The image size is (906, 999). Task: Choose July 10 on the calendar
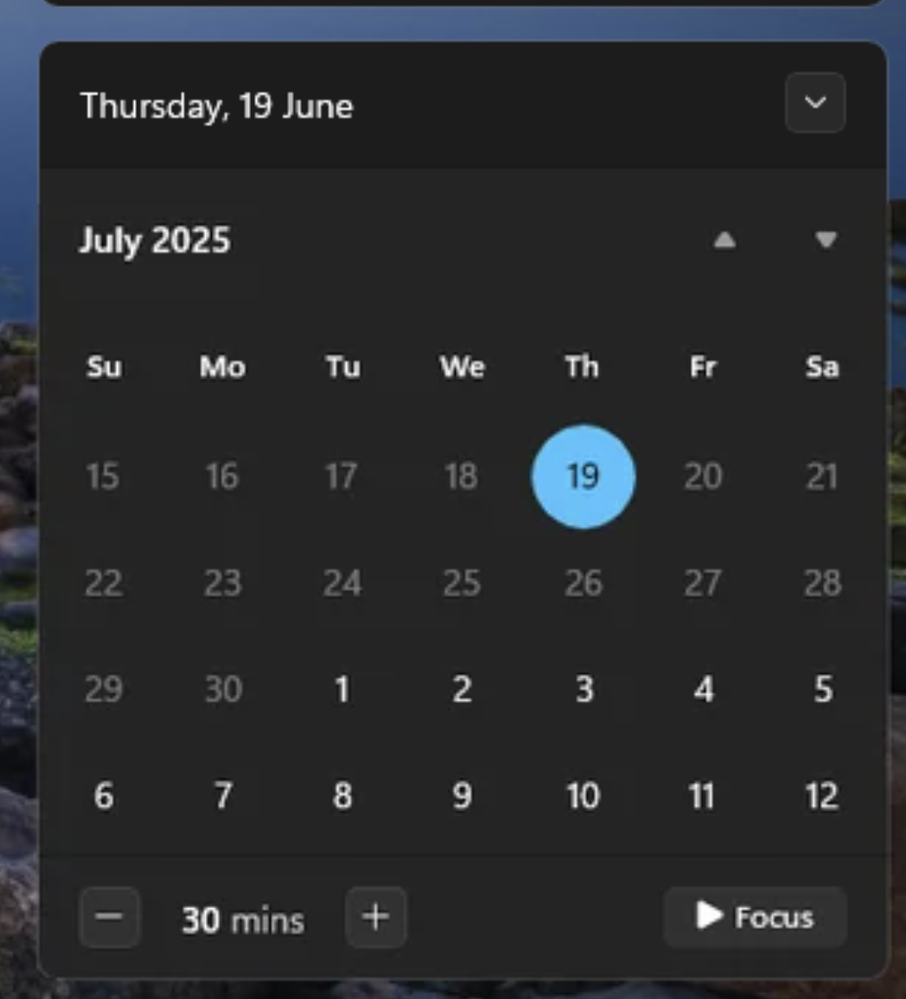[x=583, y=797]
